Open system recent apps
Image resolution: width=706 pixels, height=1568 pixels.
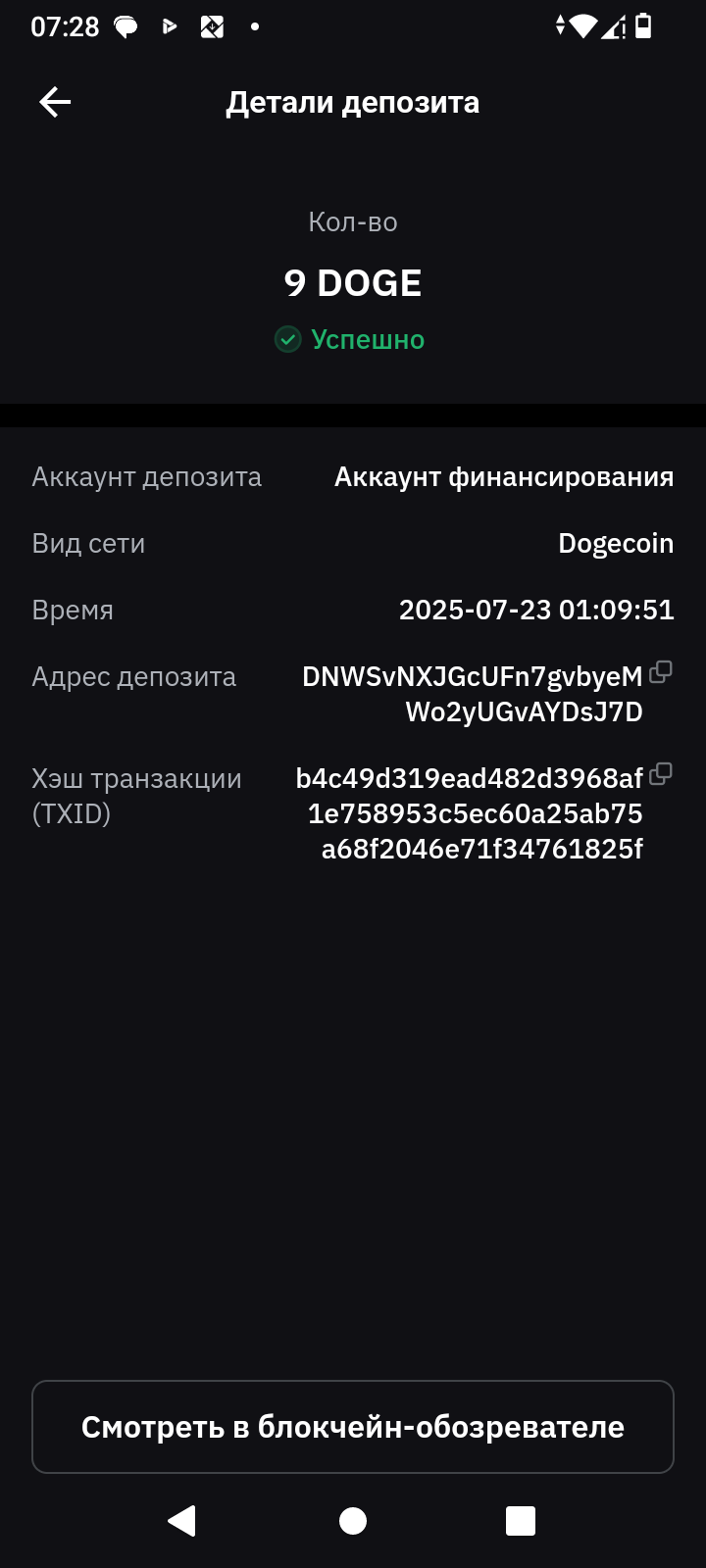click(x=520, y=1521)
